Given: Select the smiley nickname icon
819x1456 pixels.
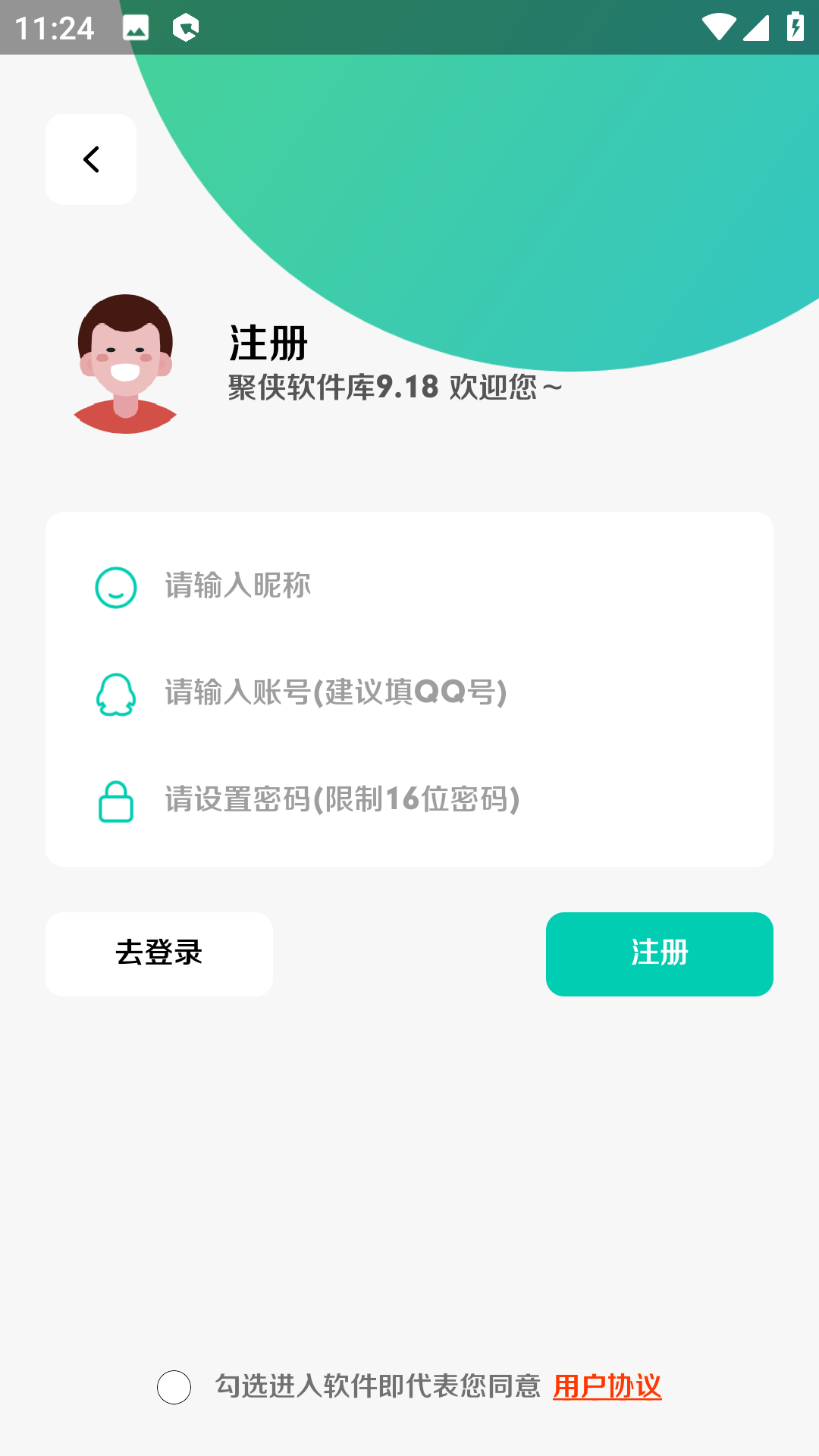Looking at the screenshot, I should [x=115, y=585].
